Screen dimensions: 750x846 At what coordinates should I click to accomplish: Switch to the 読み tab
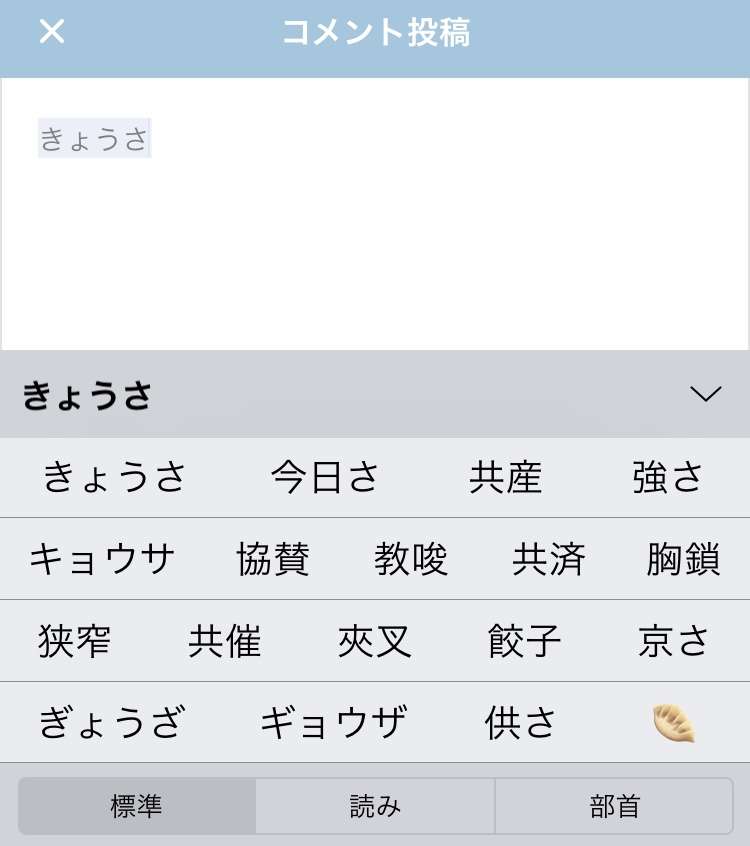coord(375,806)
